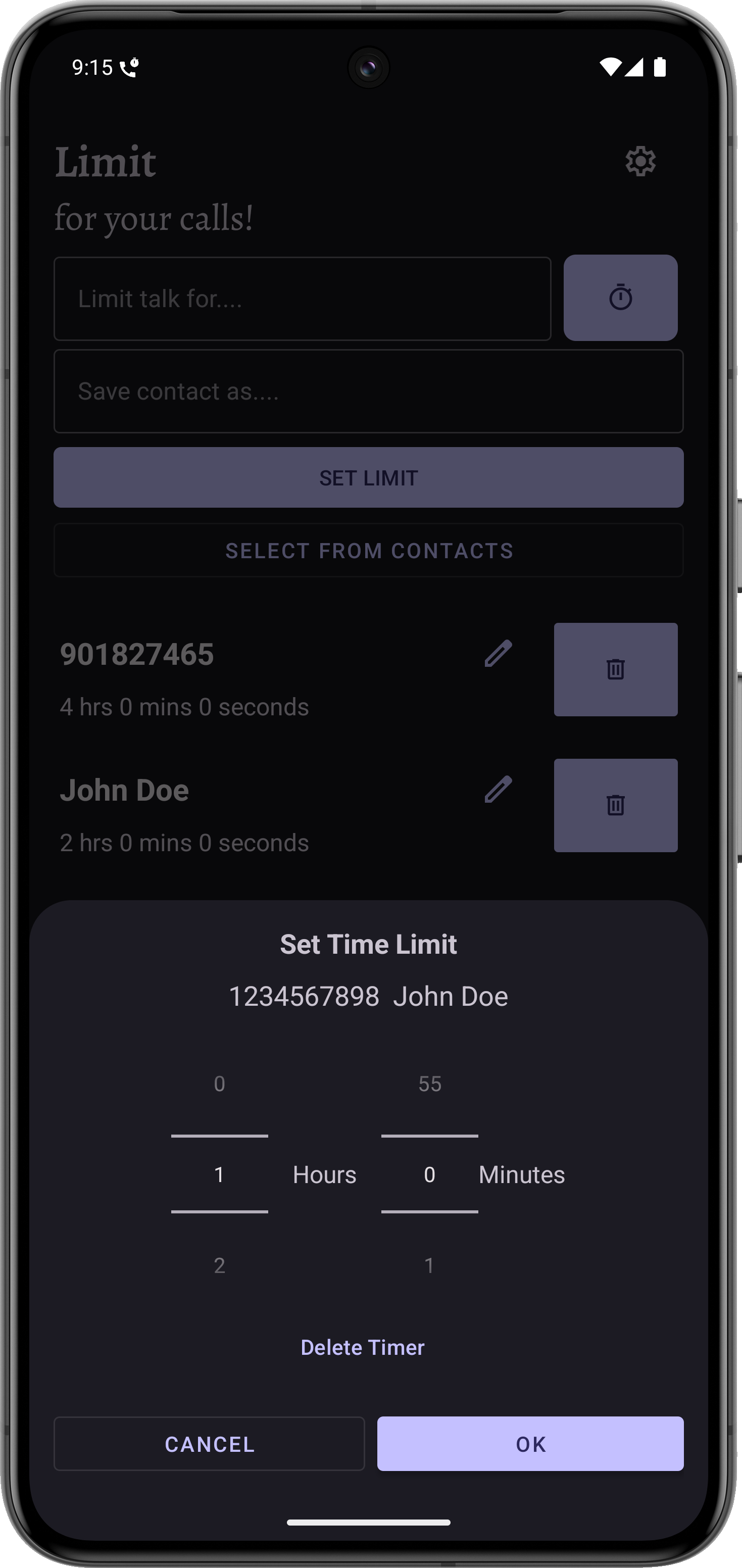The width and height of the screenshot is (742, 1568).
Task: Select 1 below in the minutes picker
Action: coord(429,1265)
